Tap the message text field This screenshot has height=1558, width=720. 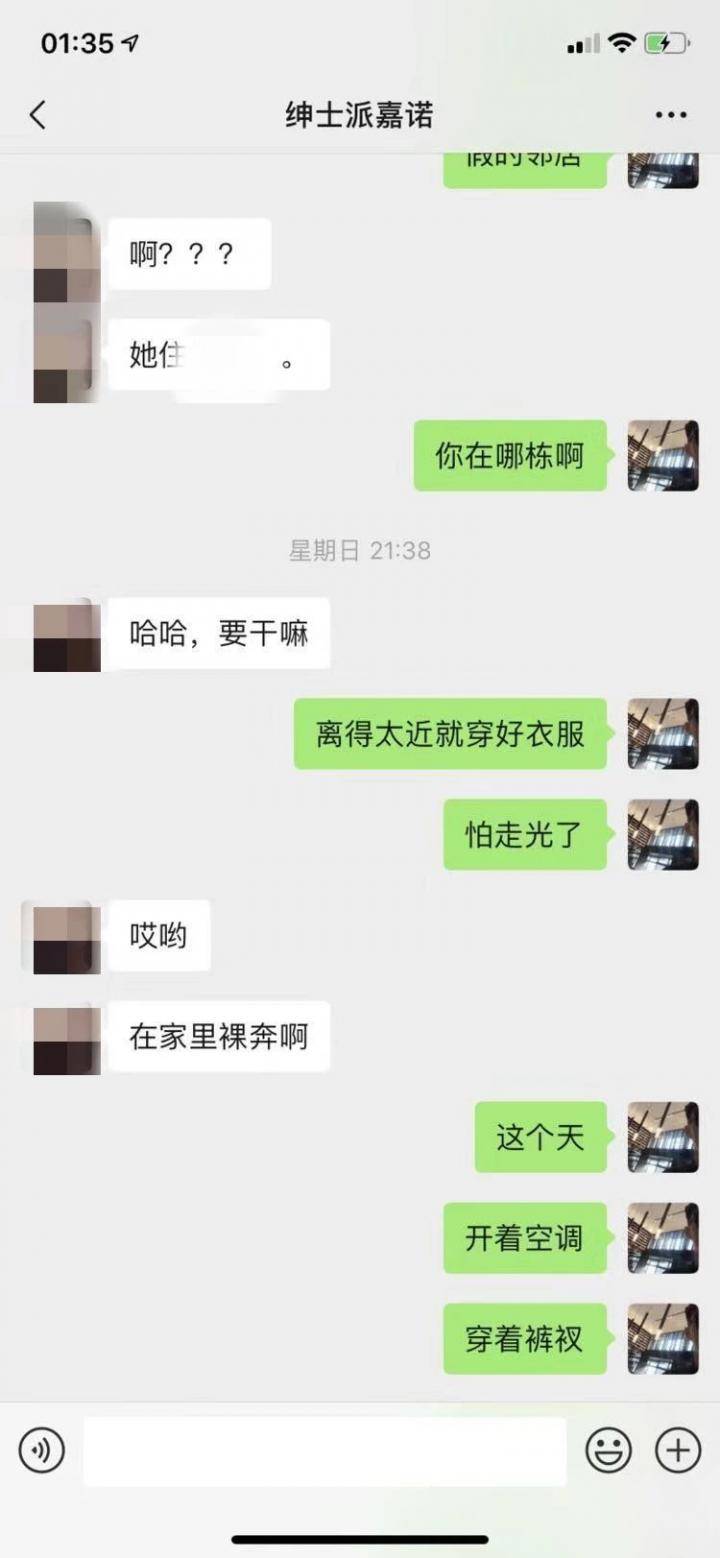(325, 1451)
